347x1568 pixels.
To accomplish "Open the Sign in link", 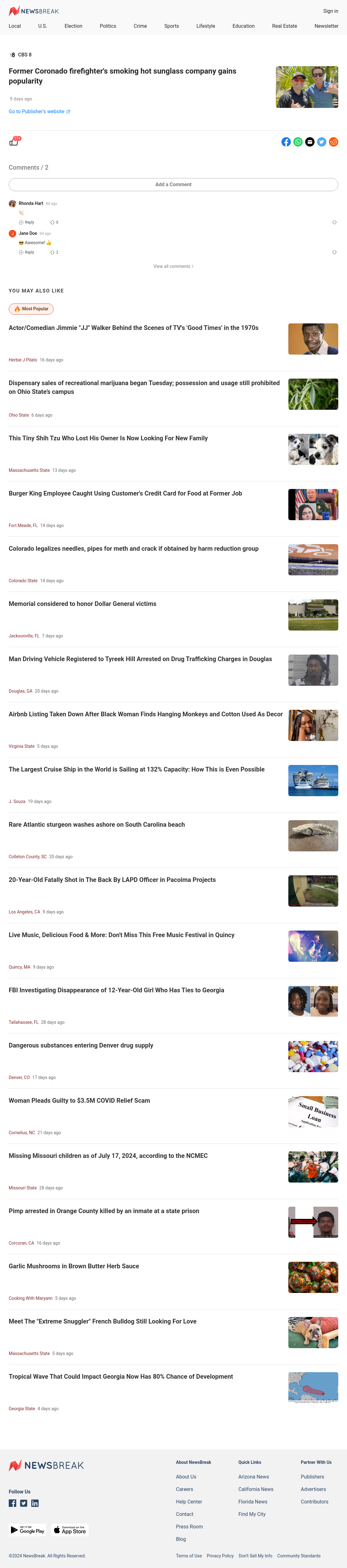I will pyautogui.click(x=330, y=11).
